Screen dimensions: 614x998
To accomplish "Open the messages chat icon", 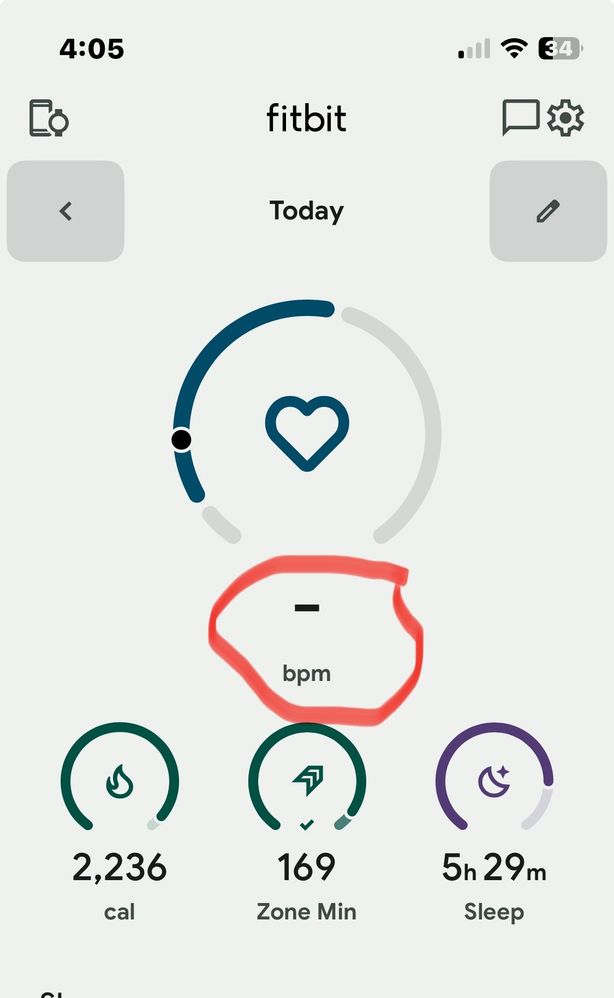I will [x=520, y=118].
